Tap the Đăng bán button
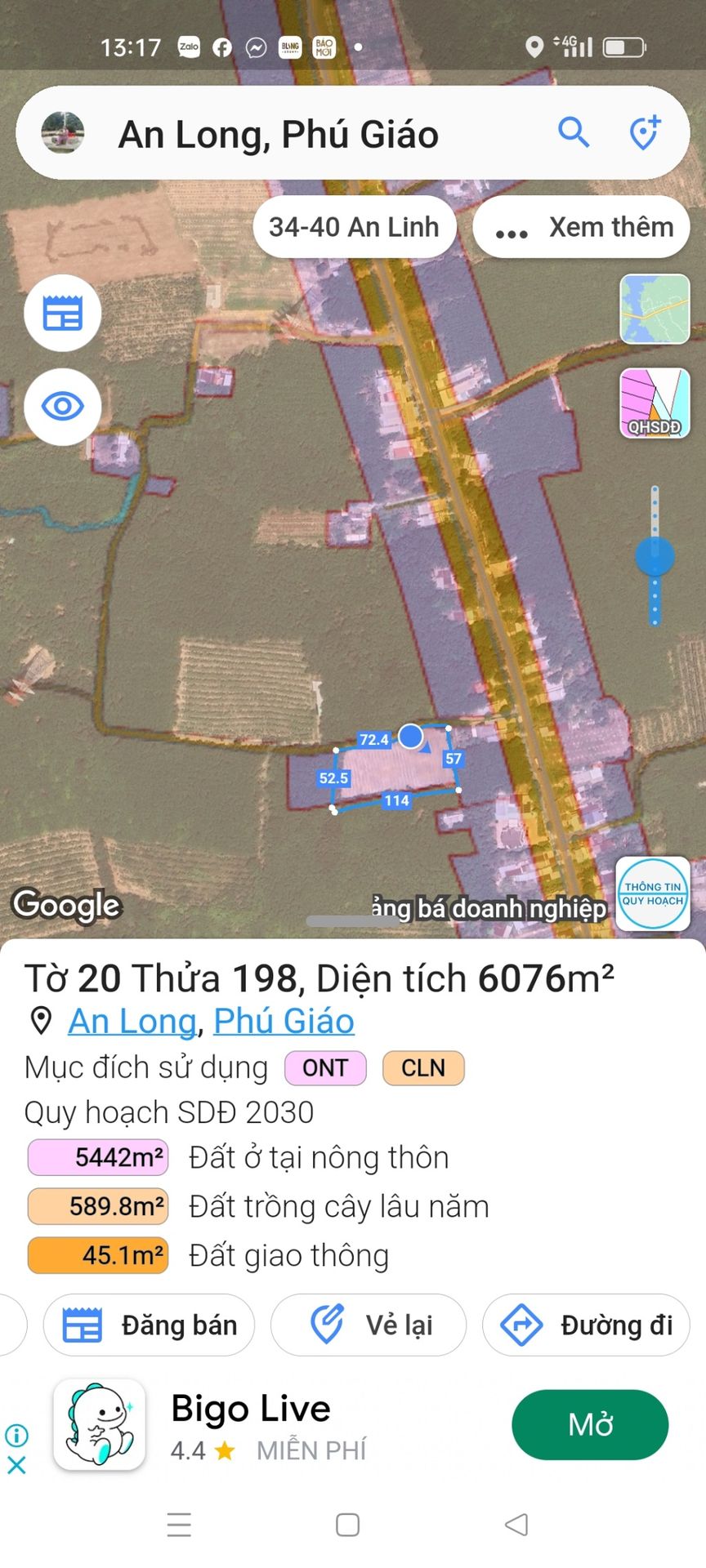Screen dimensions: 706x1568 coord(149,1325)
